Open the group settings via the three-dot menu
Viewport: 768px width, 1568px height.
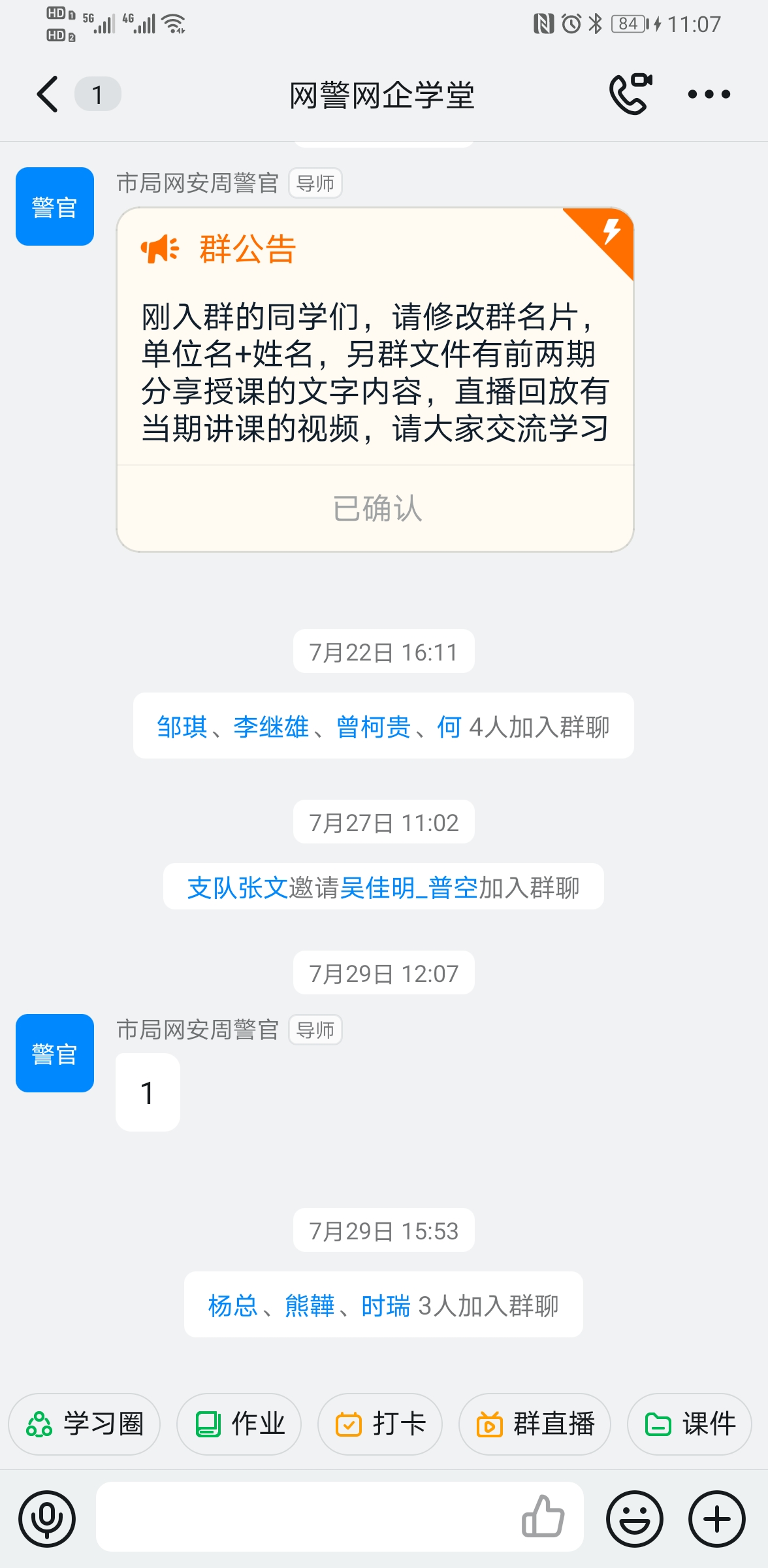pos(709,95)
